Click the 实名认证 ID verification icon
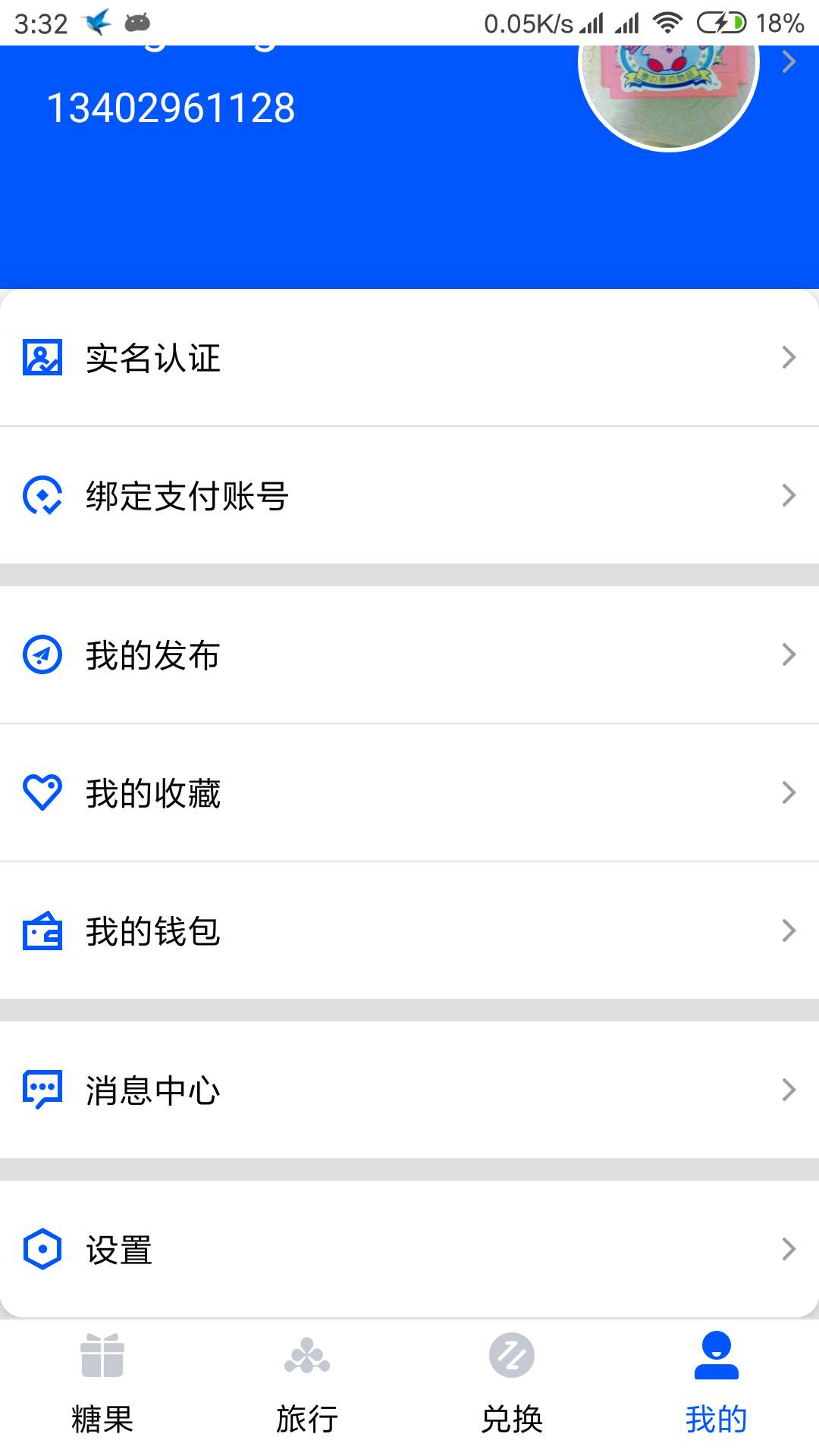Screen dimensions: 819x1456 (x=42, y=357)
